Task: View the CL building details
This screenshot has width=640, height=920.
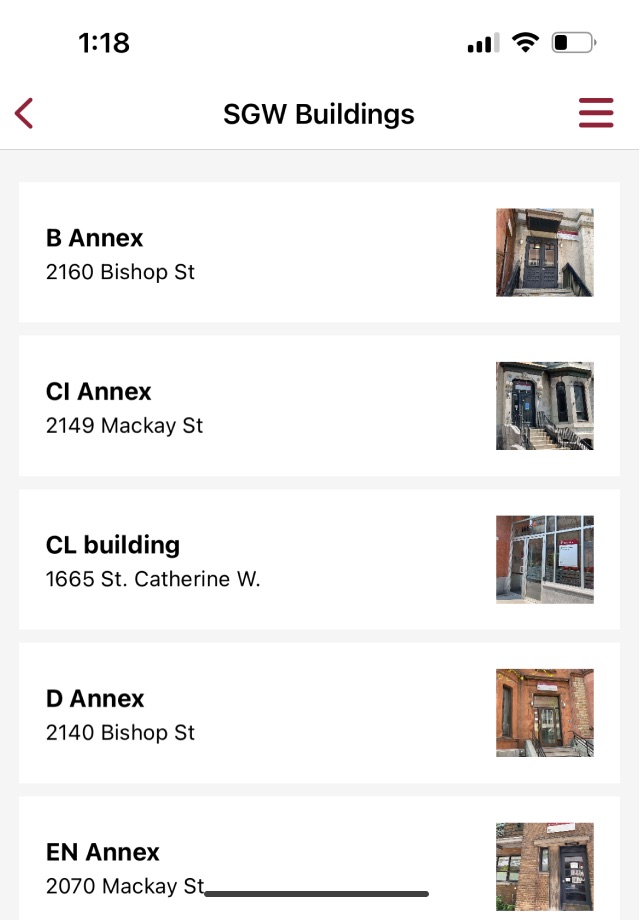Action: tap(319, 560)
